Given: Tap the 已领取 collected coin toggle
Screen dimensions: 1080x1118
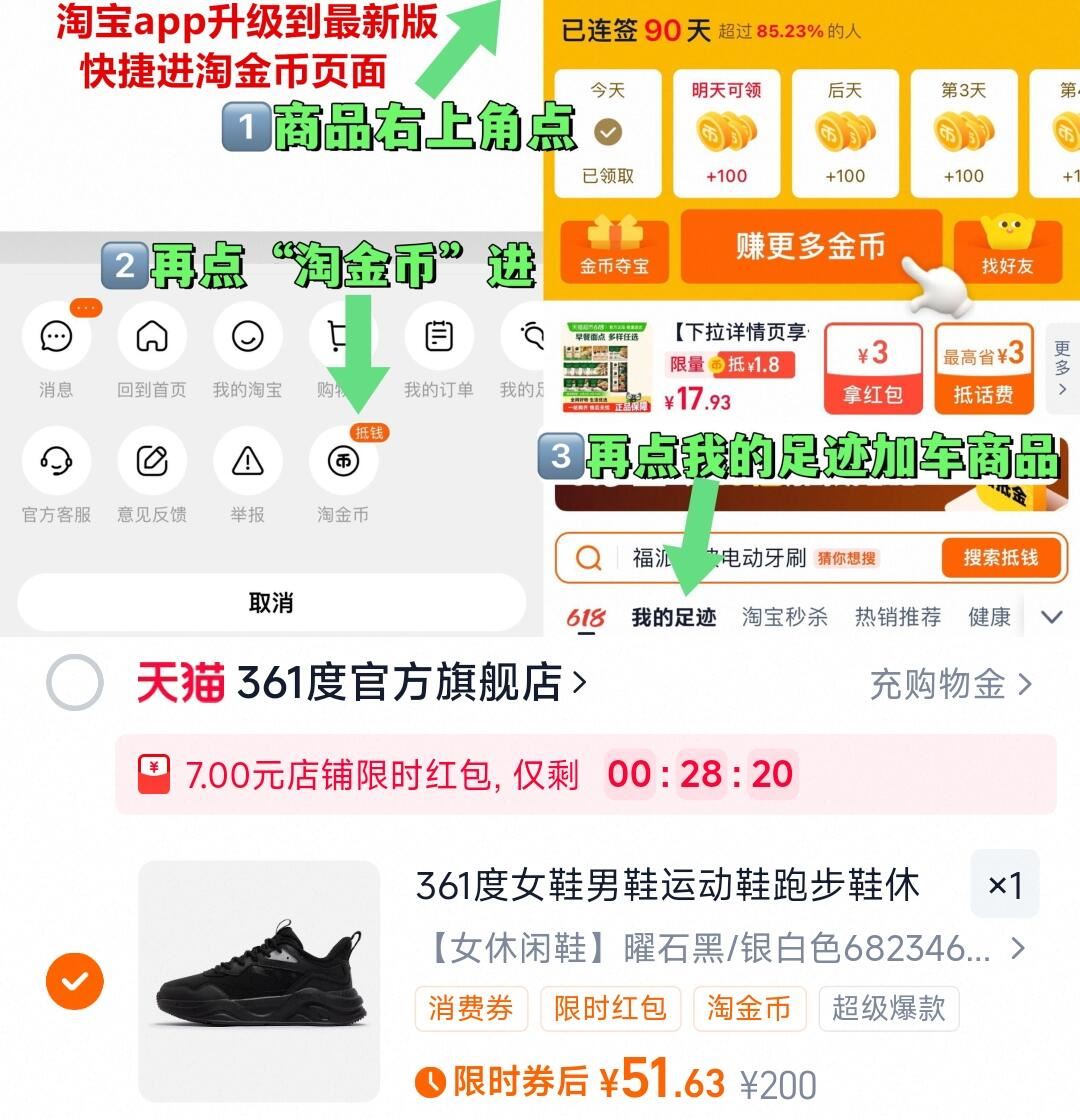Looking at the screenshot, I should pos(608,131).
